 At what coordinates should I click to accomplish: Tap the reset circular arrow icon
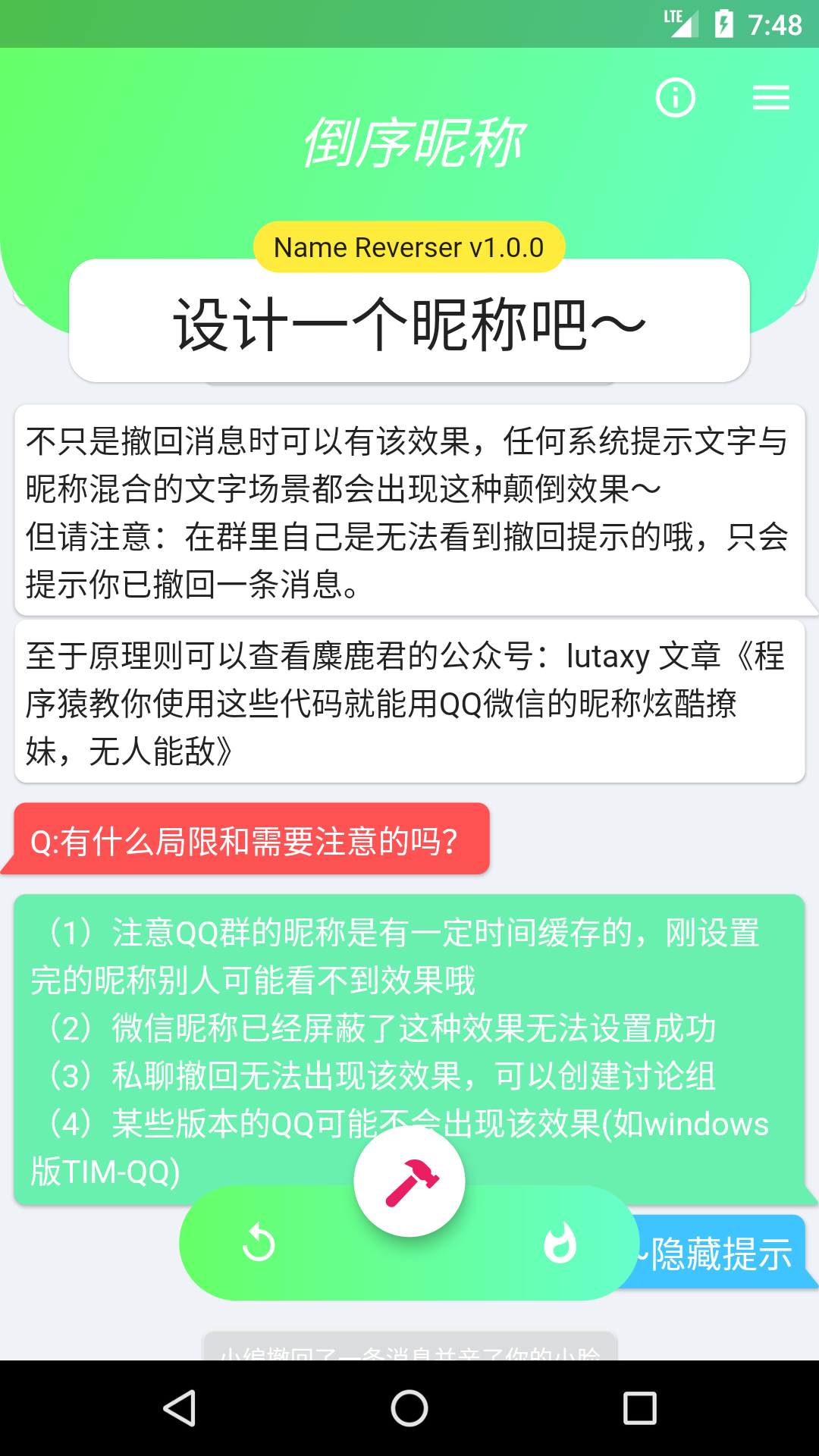[x=259, y=1244]
